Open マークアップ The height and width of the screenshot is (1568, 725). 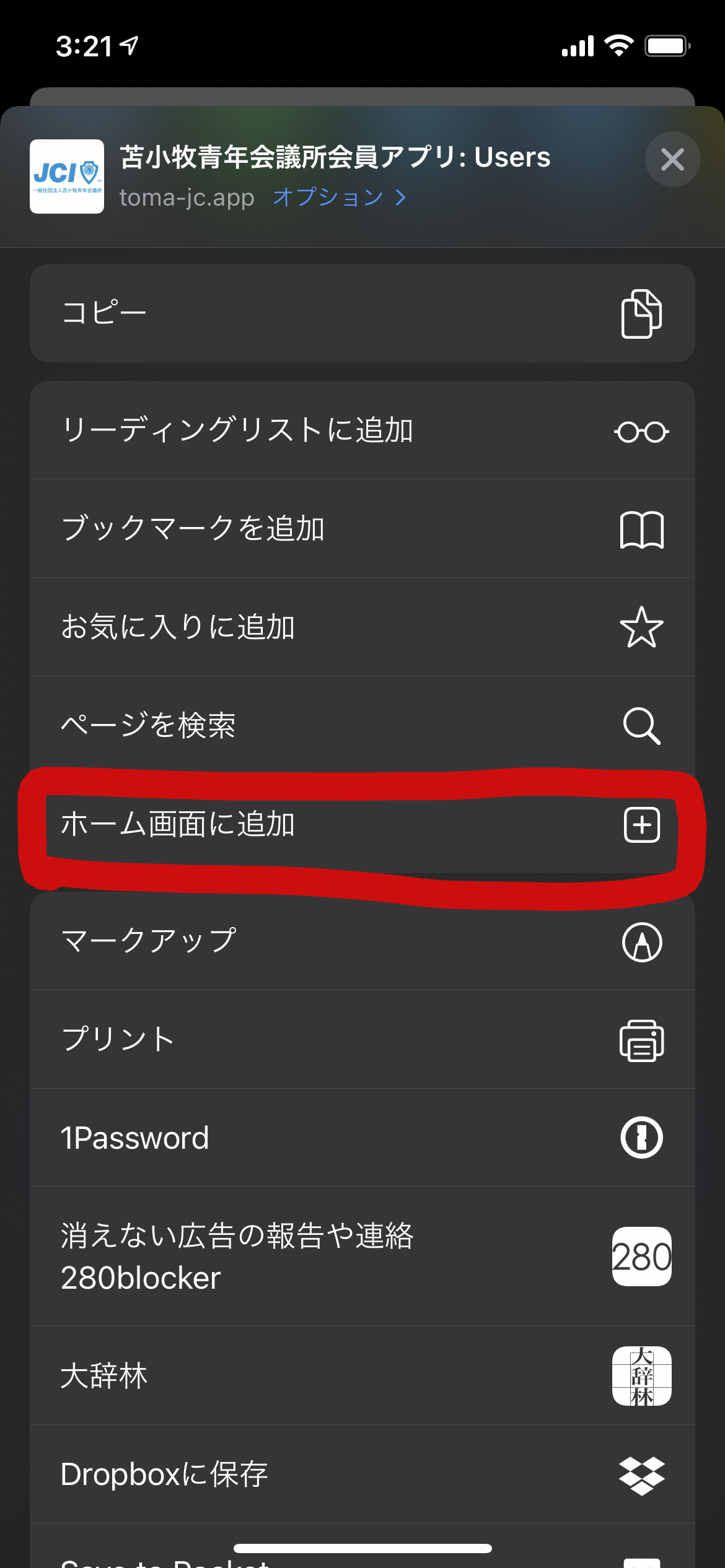click(362, 941)
